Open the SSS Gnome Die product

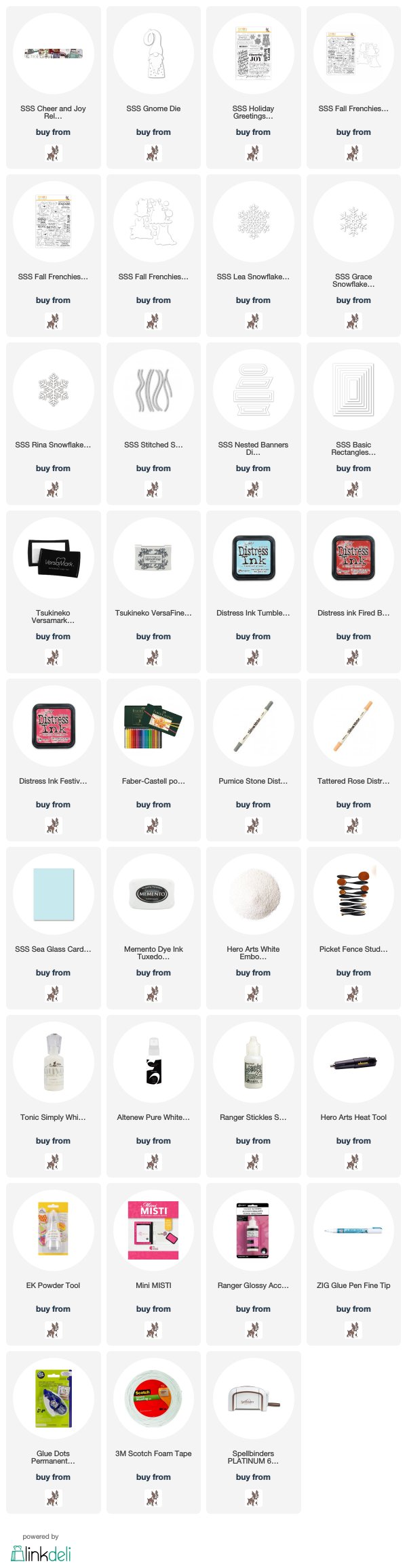tap(153, 54)
